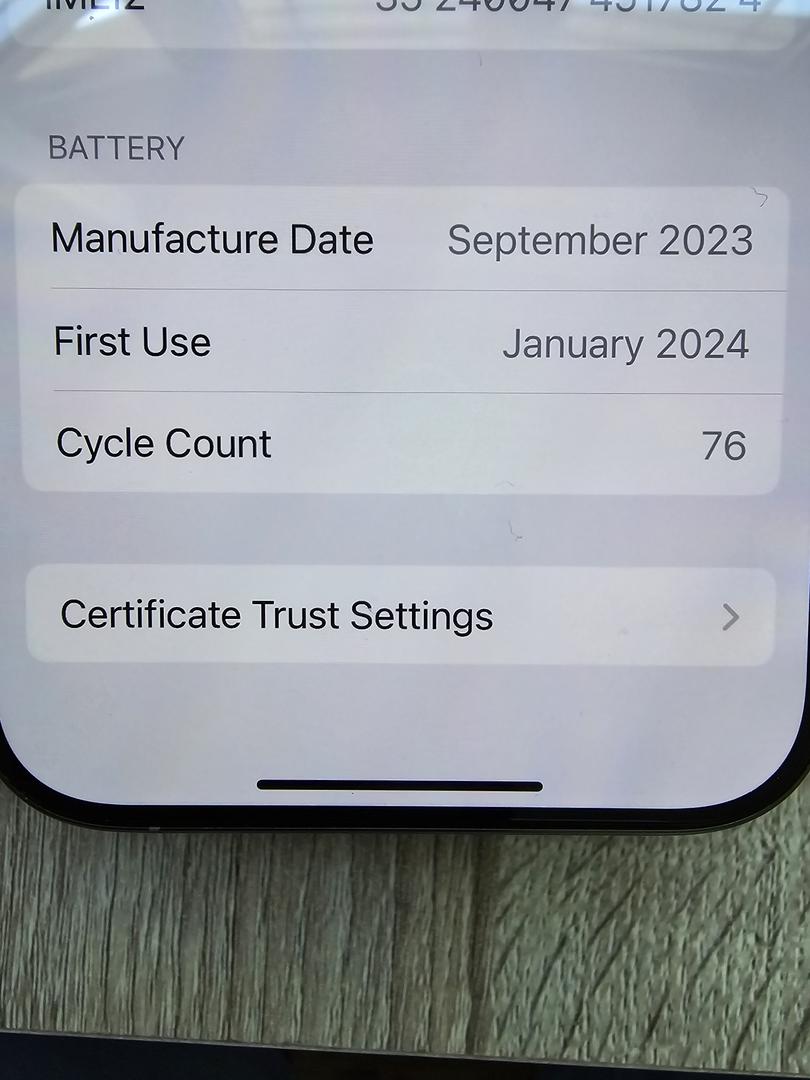810x1080 pixels.
Task: Open Certificate Trust Settings
Action: (x=400, y=615)
